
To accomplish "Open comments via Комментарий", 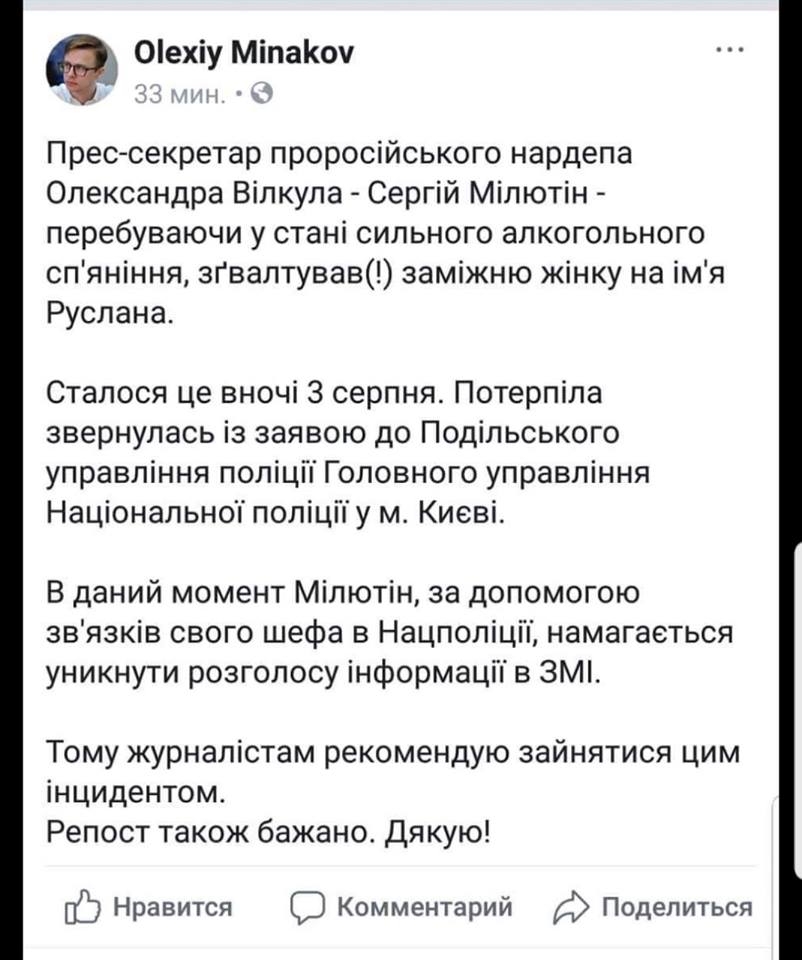I will click(401, 908).
